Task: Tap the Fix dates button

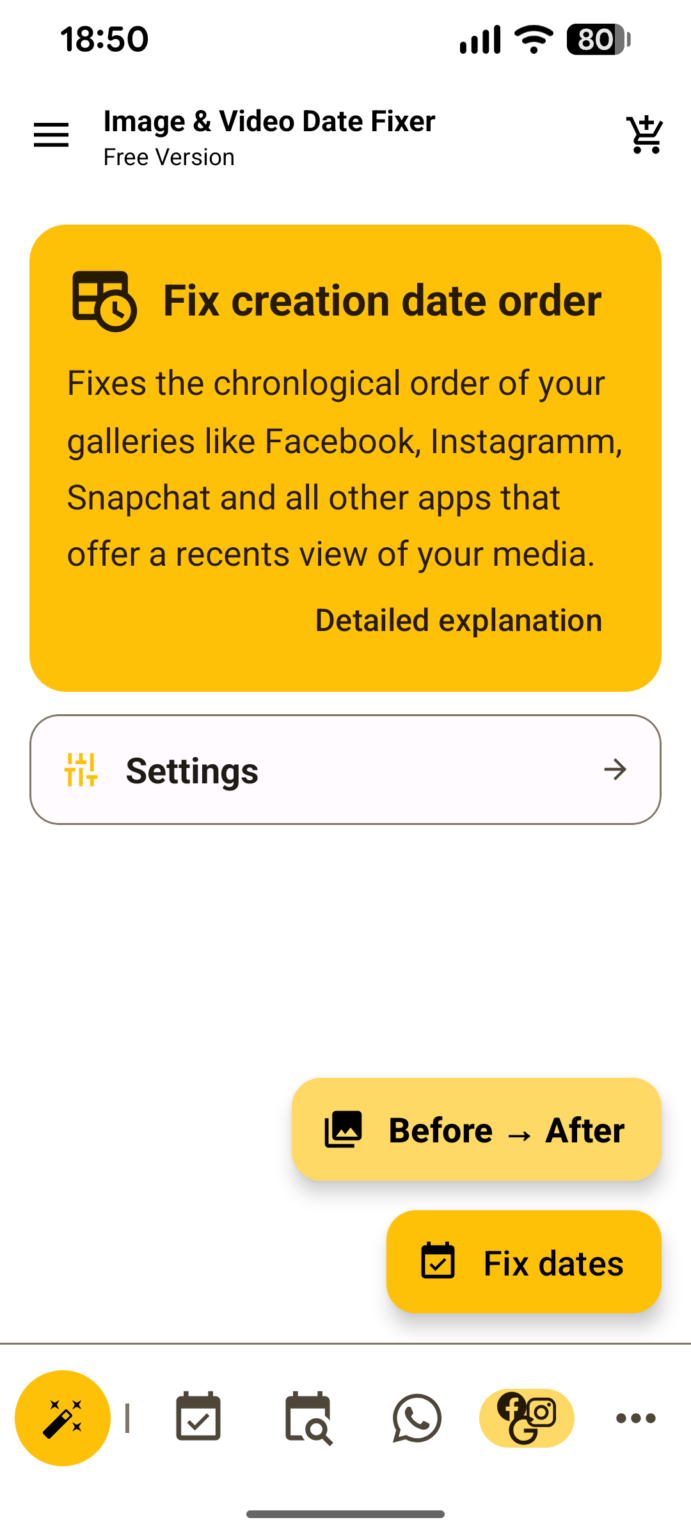Action: point(523,1262)
